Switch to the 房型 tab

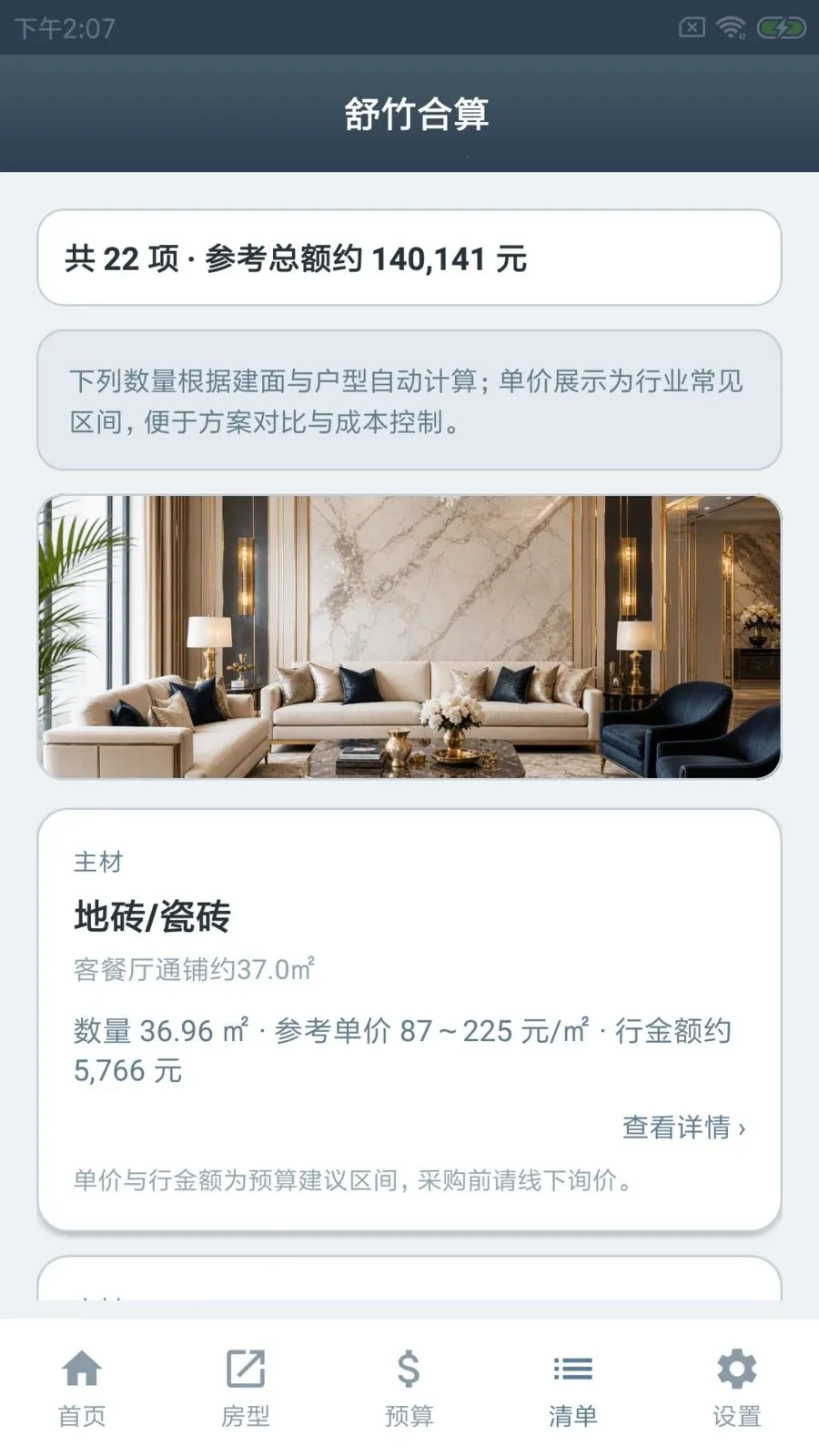coord(246,1388)
